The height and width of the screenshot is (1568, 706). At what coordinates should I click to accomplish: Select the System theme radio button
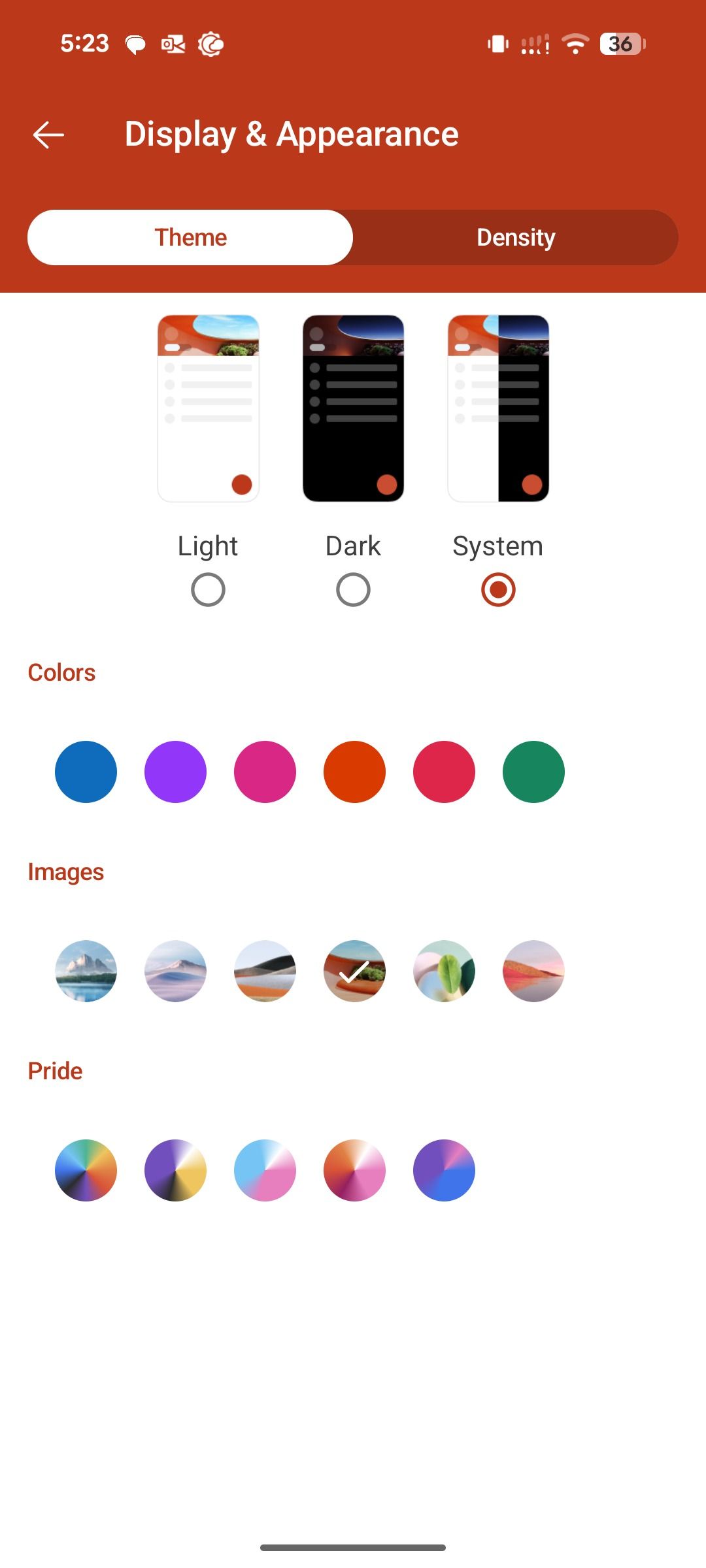point(498,590)
